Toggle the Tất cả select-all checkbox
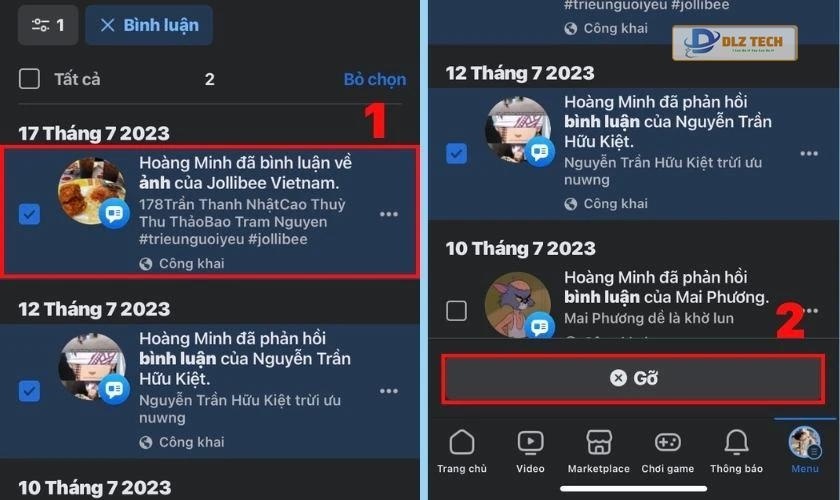The height and width of the screenshot is (500, 840). 30,79
